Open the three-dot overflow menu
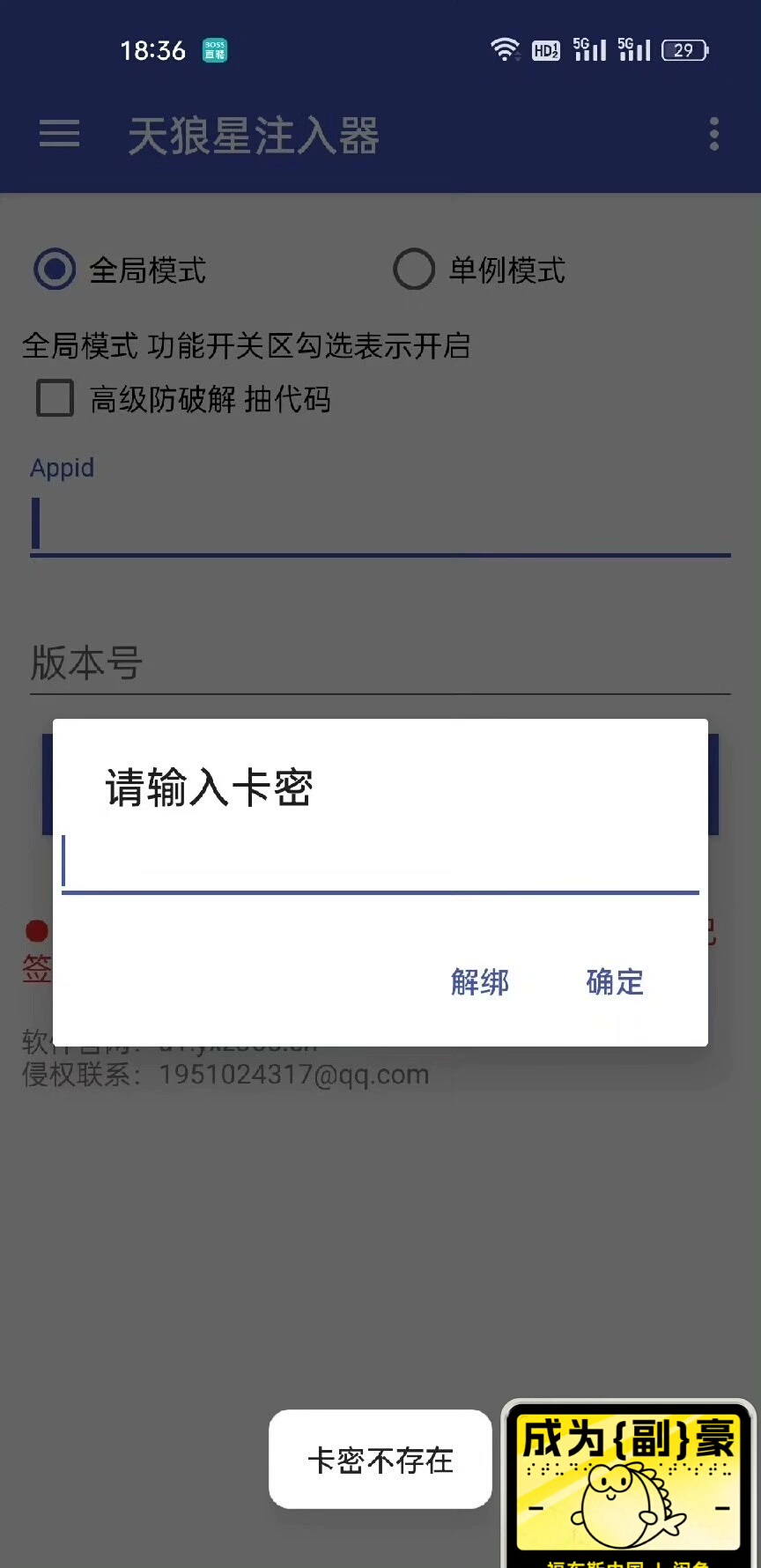Viewport: 761px width, 1568px height. [x=713, y=135]
